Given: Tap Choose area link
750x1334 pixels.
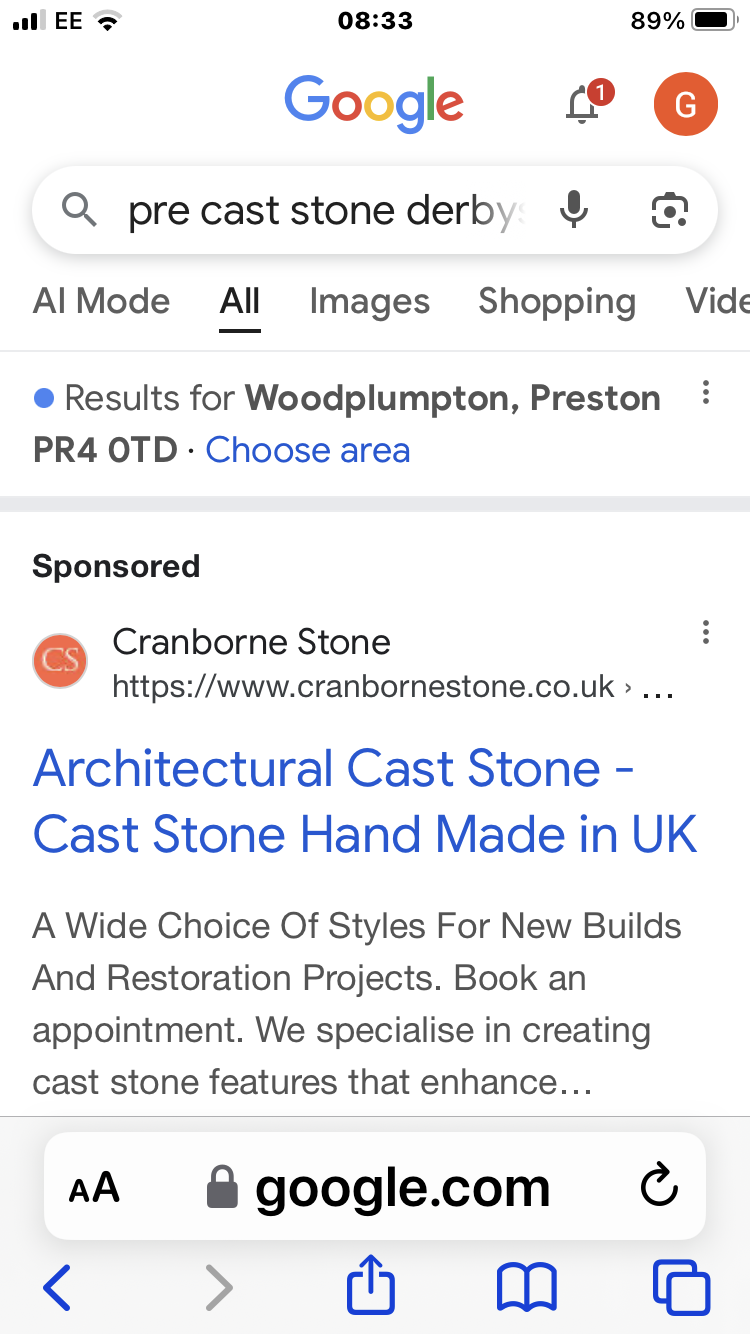Looking at the screenshot, I should [x=308, y=450].
